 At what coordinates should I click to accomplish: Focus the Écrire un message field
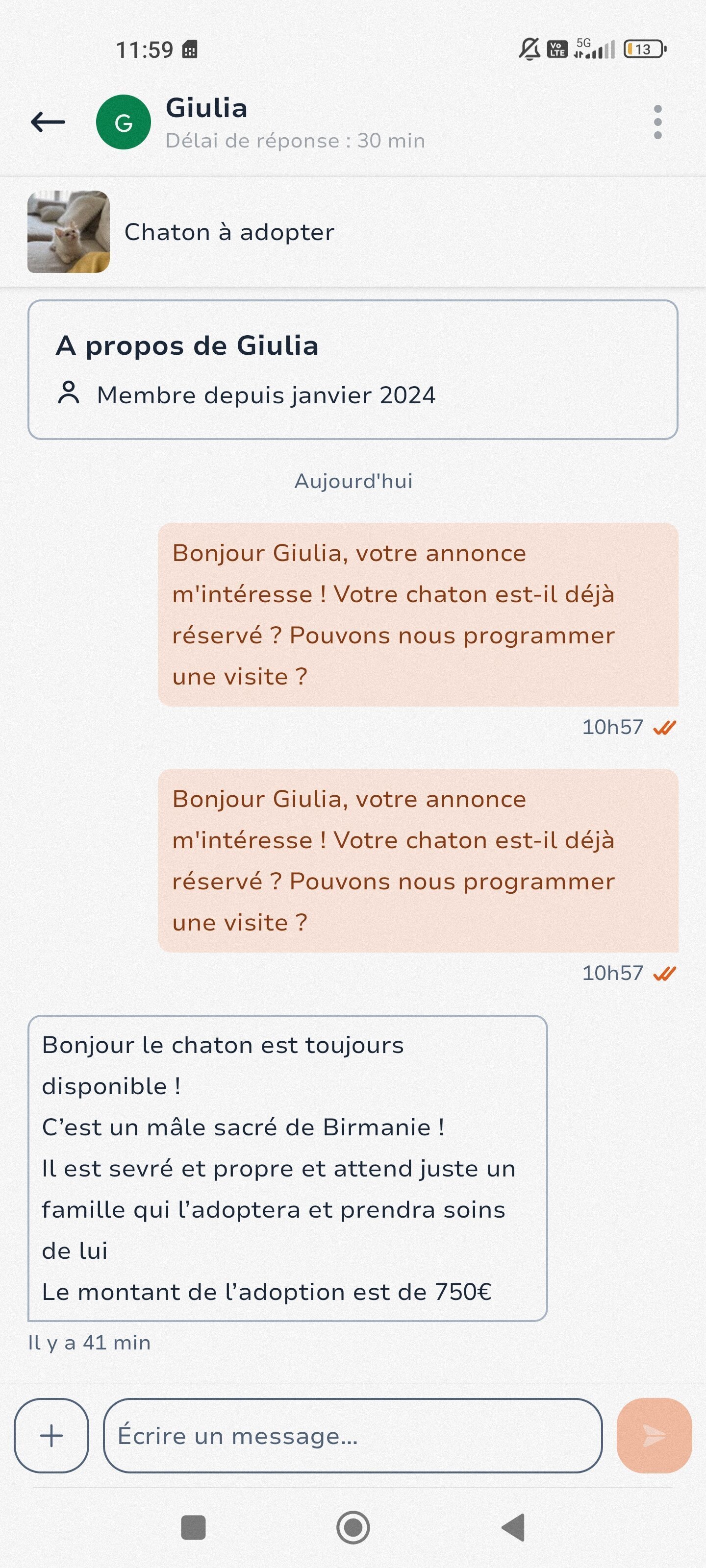(x=353, y=1435)
